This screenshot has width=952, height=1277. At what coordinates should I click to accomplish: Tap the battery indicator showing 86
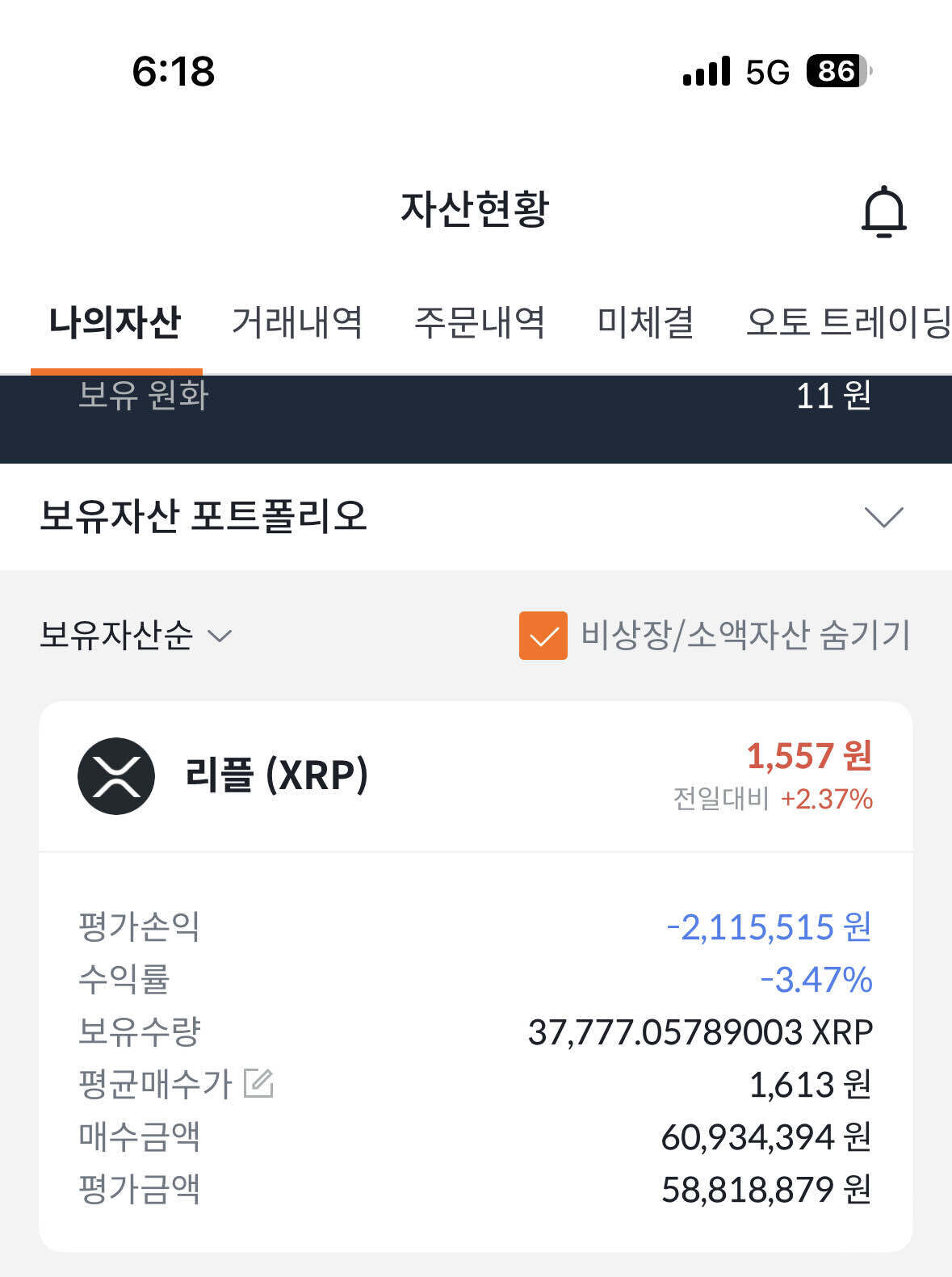pyautogui.click(x=837, y=73)
